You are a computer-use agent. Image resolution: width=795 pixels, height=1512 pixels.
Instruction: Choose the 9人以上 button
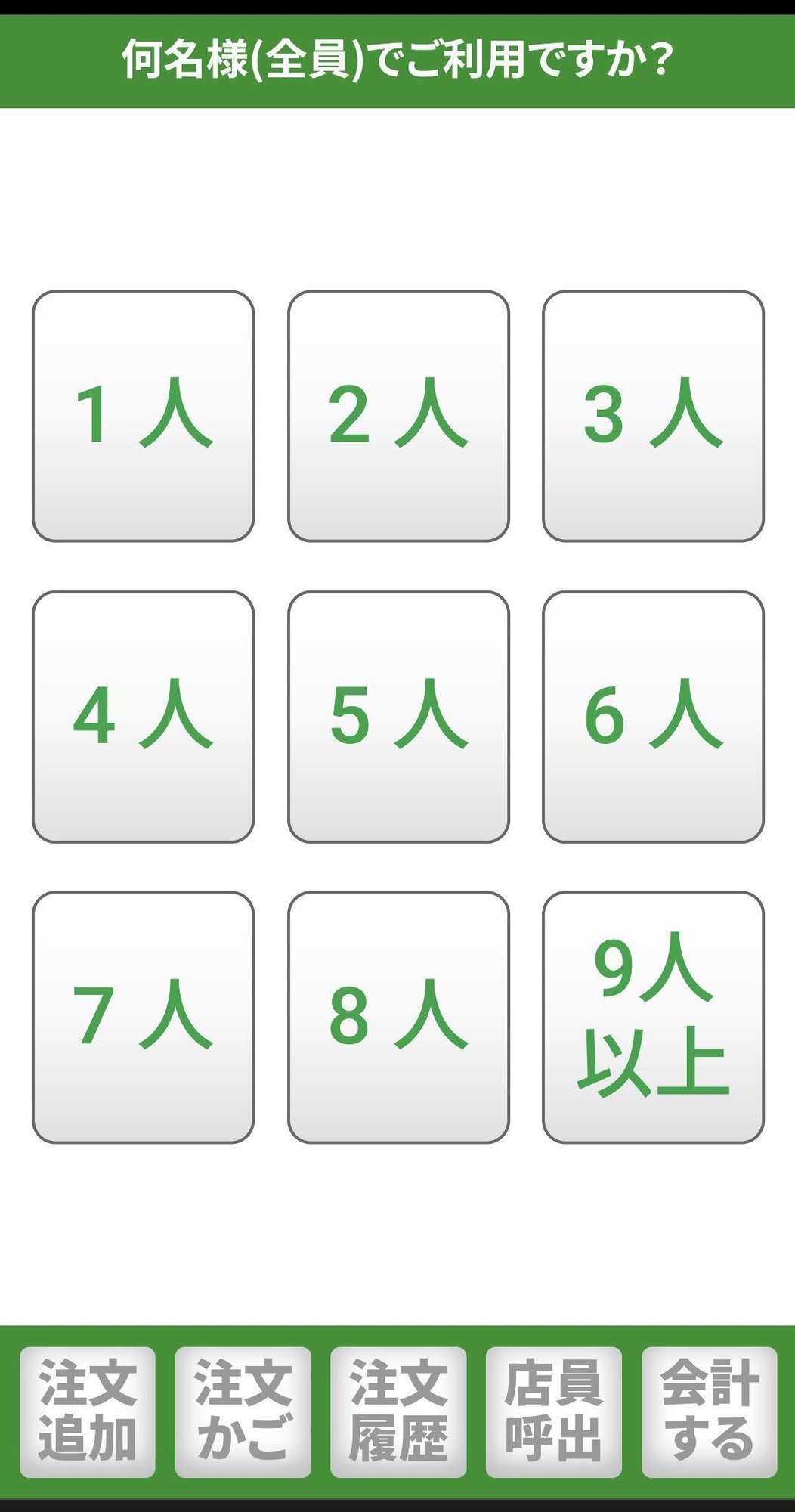tap(653, 1017)
